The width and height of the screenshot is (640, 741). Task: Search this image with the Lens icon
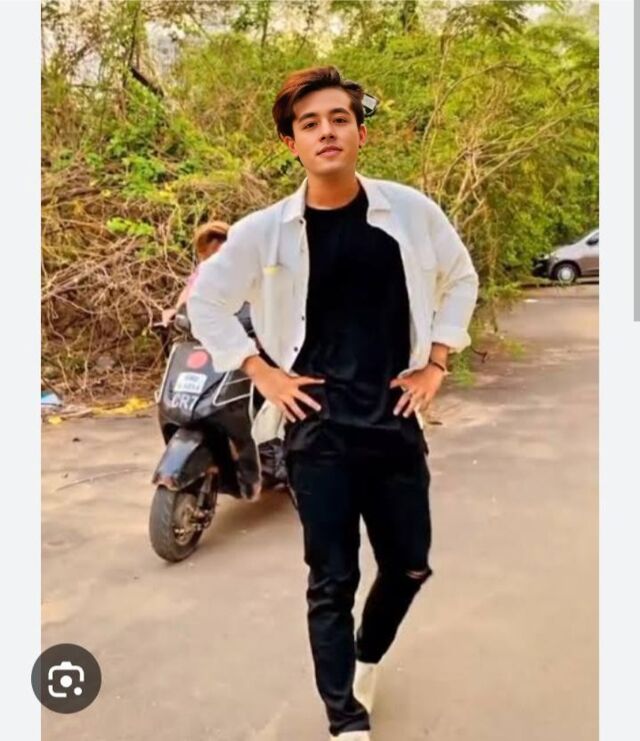point(66,678)
